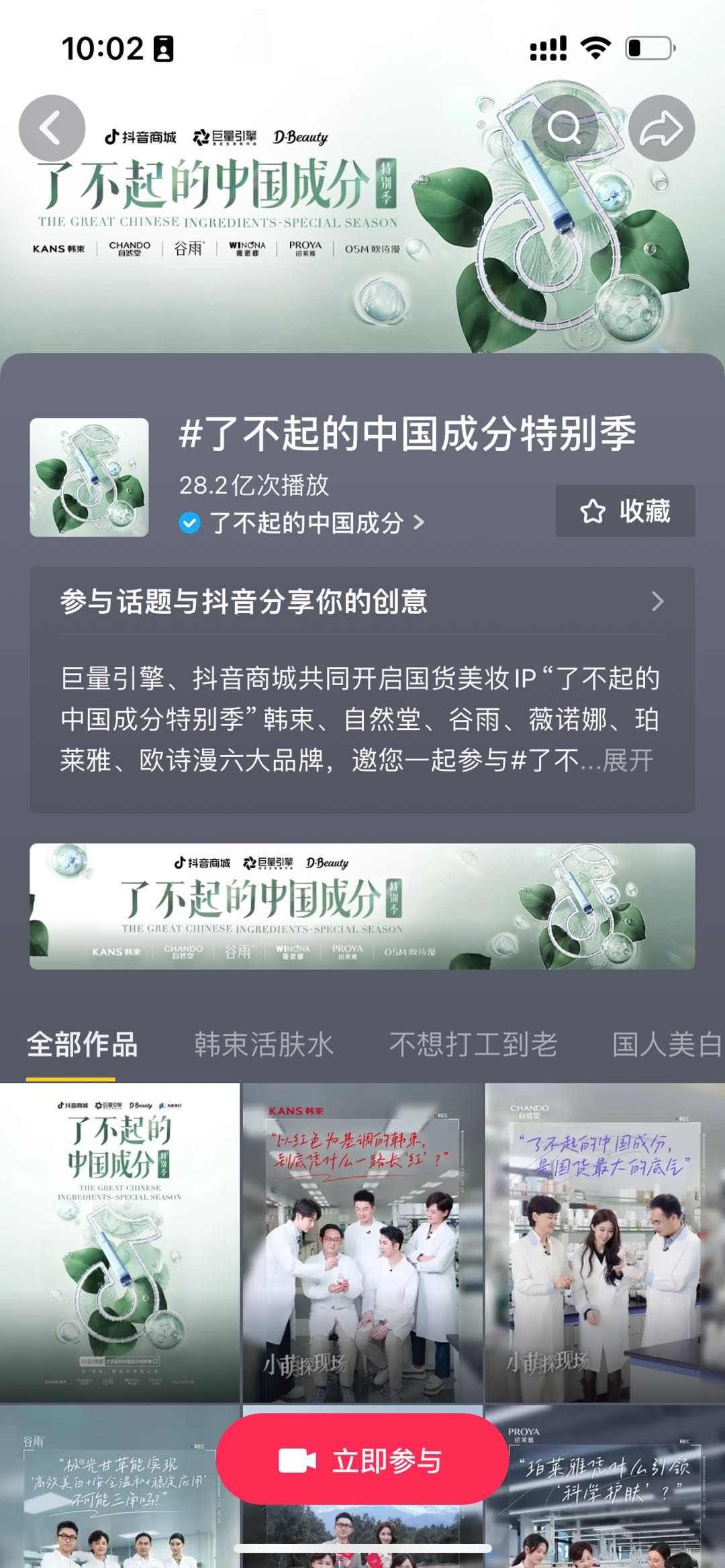Viewport: 725px width, 1568px height.
Task: Open the 了不起的中国成分 poster video
Action: pyautogui.click(x=119, y=1241)
